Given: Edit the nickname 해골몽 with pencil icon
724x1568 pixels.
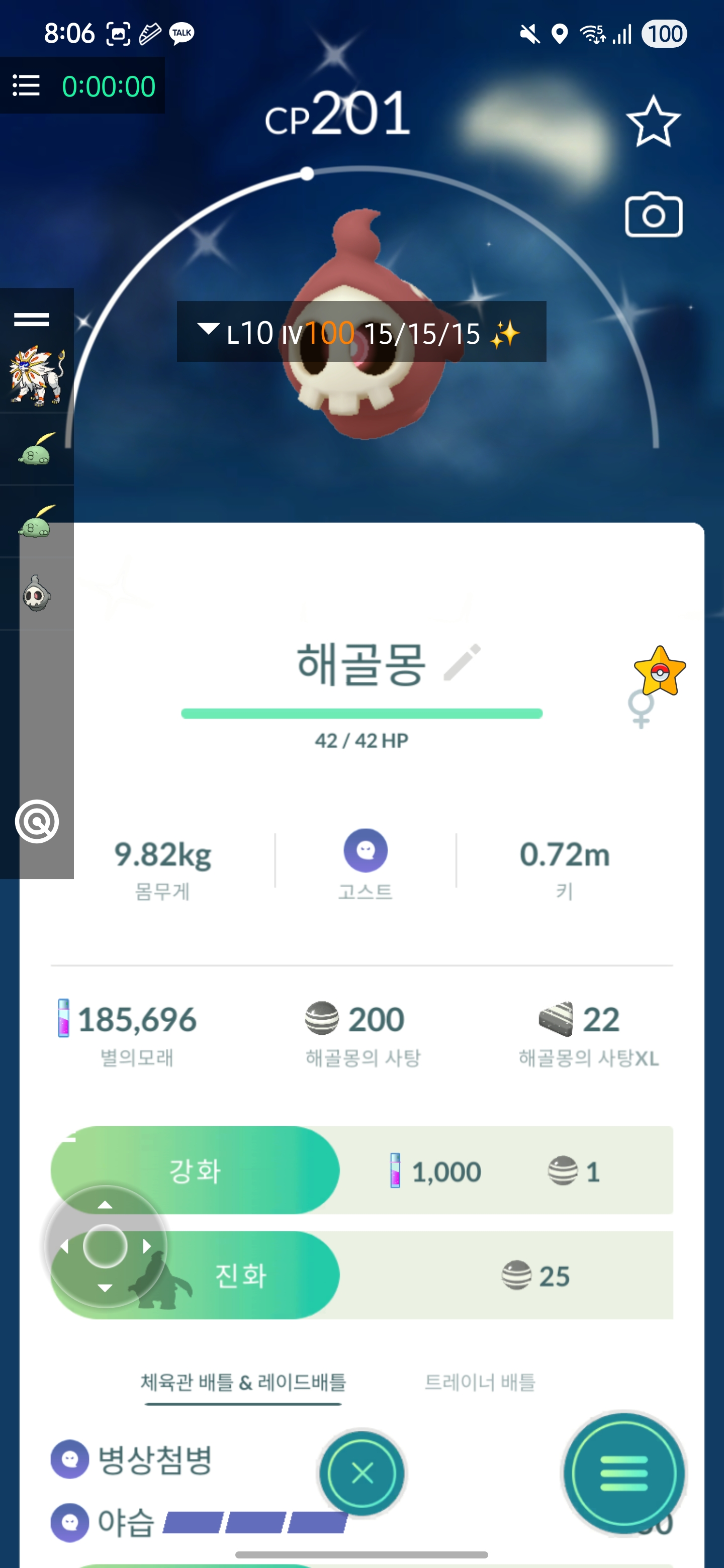Looking at the screenshot, I should (462, 662).
